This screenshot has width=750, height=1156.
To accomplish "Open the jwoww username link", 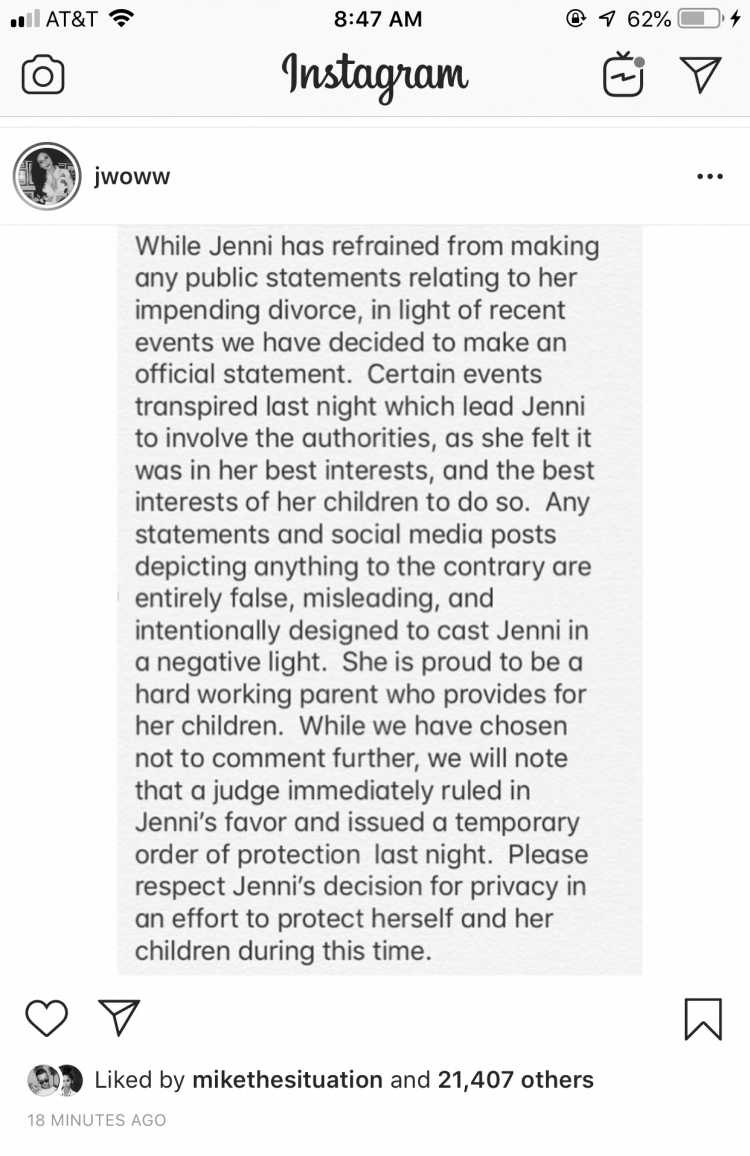I will point(131,177).
